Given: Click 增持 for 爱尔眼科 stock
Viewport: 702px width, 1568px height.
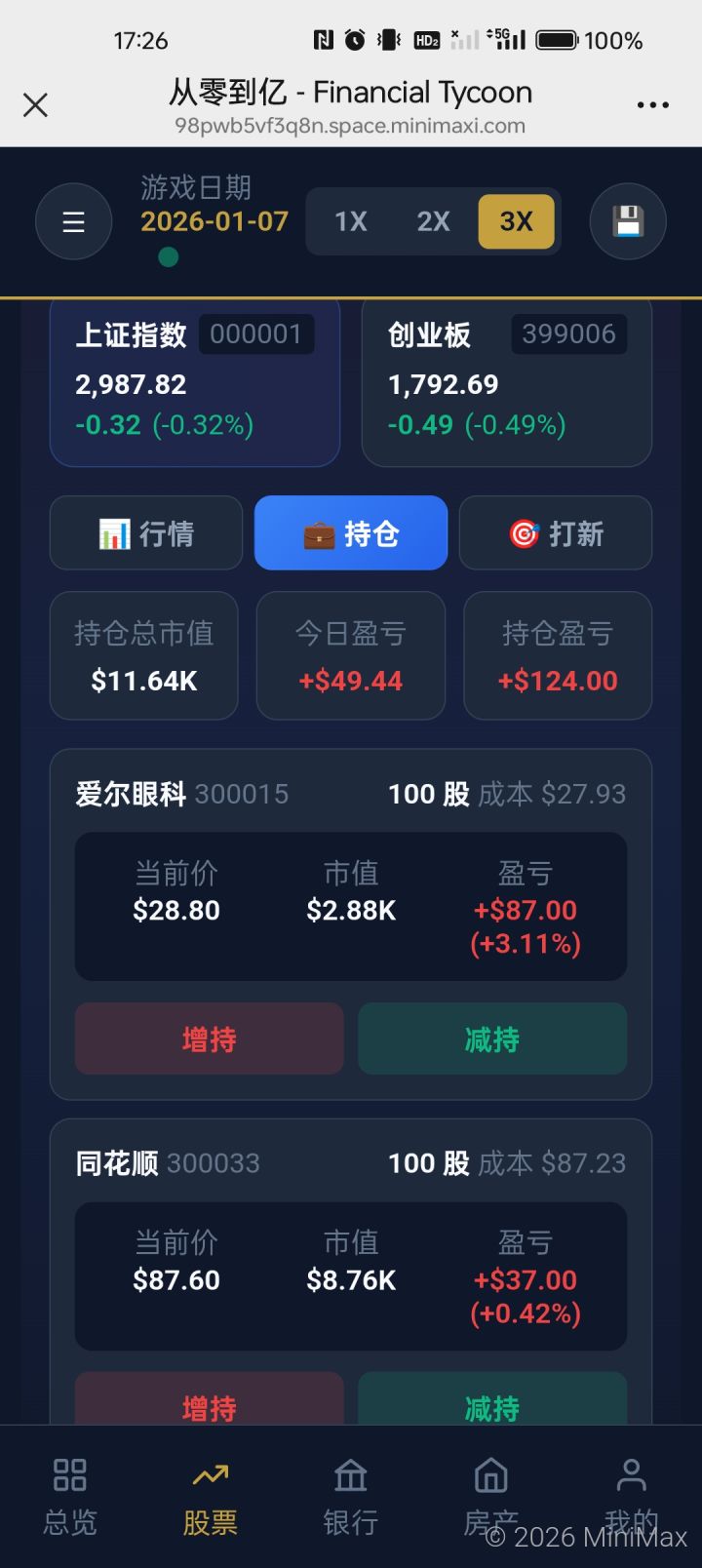Looking at the screenshot, I should tap(209, 1039).
